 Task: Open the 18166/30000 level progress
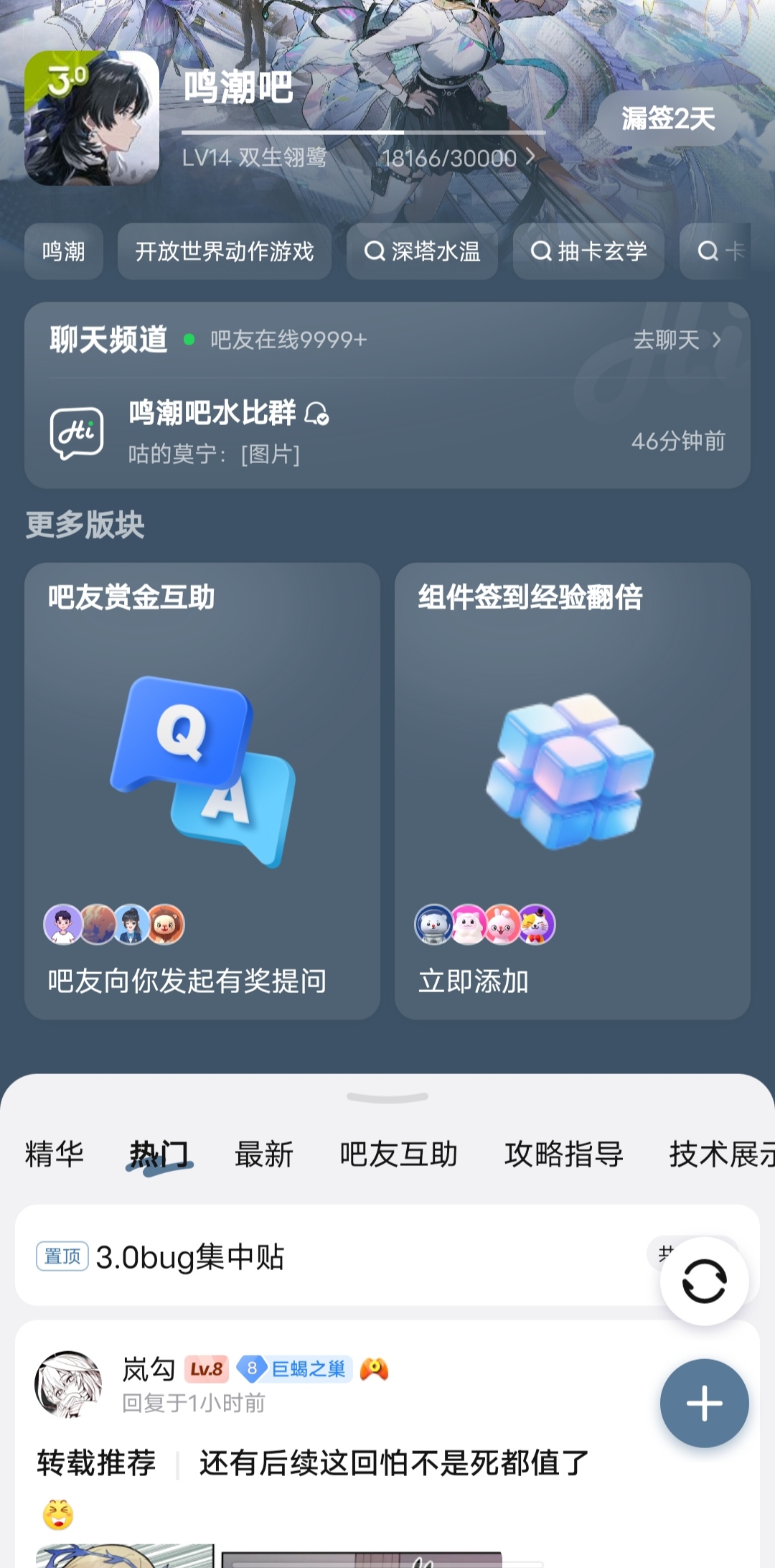458,158
